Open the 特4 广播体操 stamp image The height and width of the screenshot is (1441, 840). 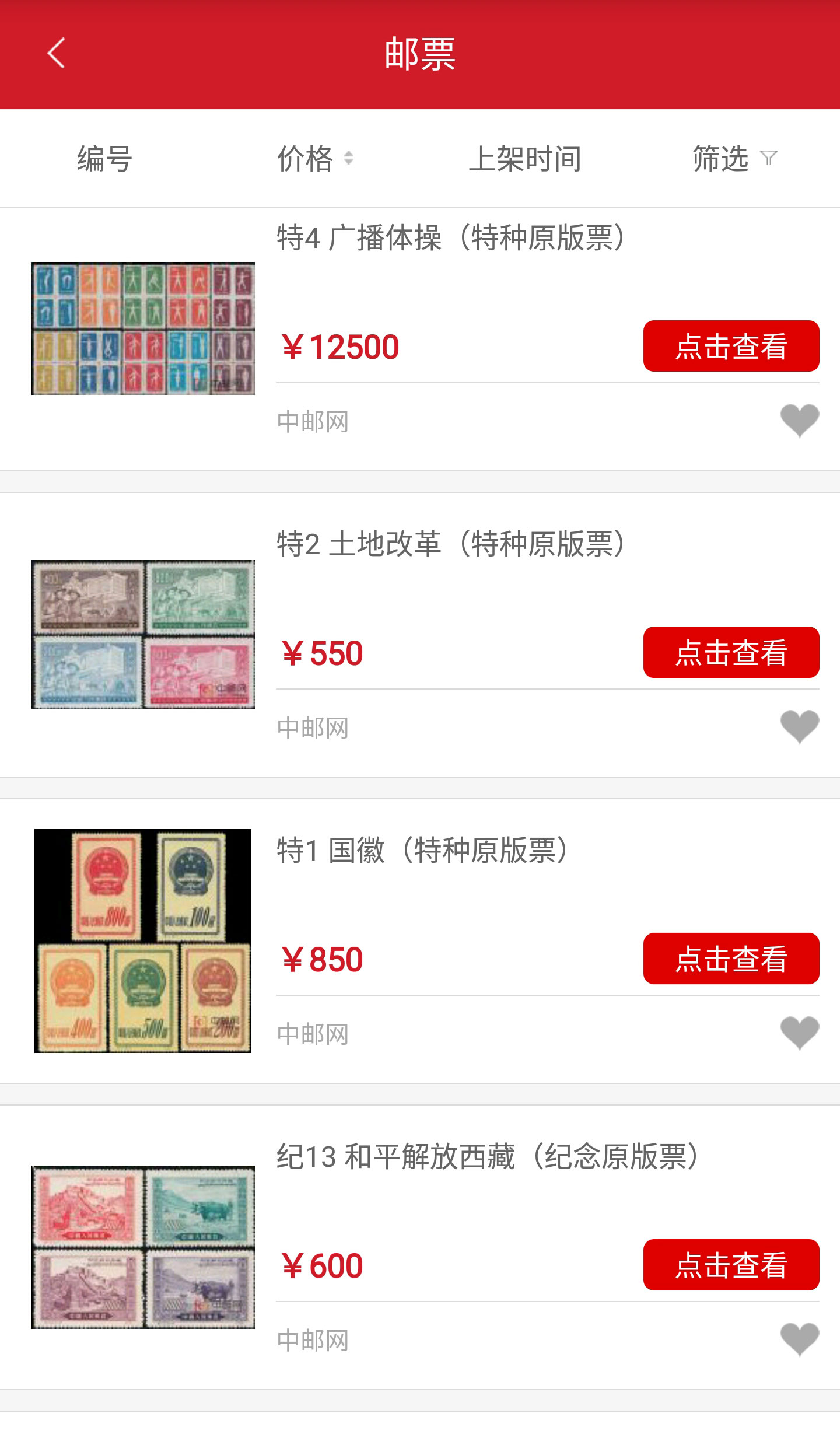143,328
